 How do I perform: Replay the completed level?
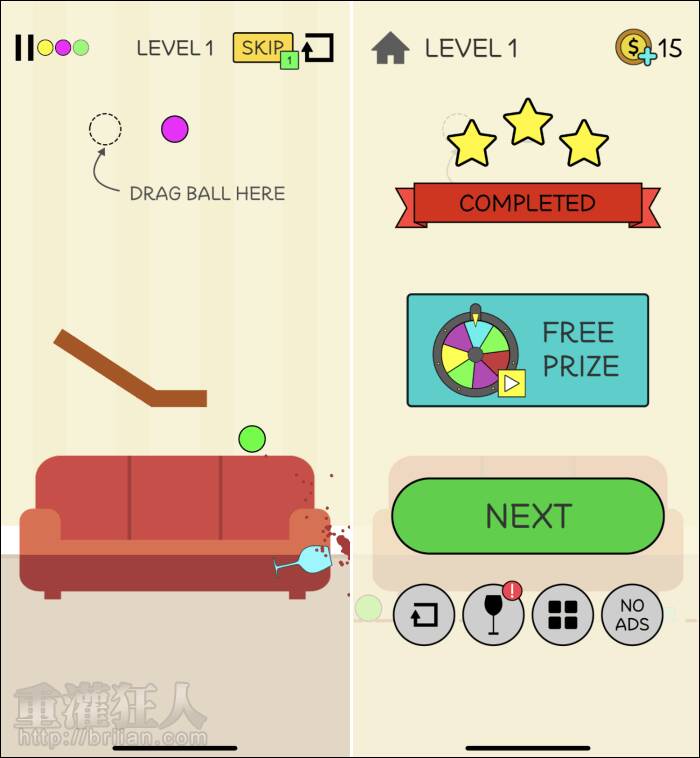point(424,615)
